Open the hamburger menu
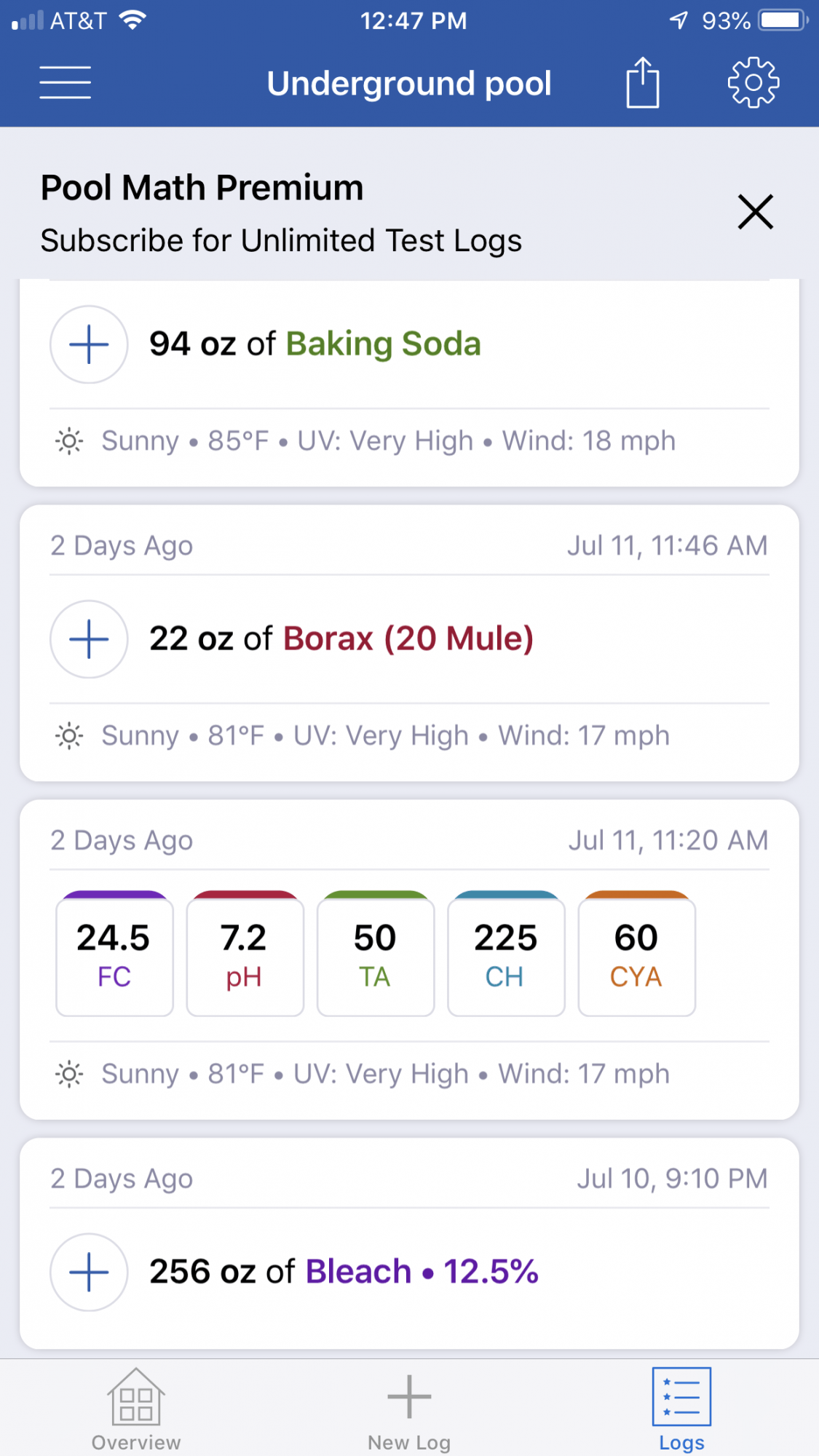The width and height of the screenshot is (819, 1456). click(x=65, y=82)
